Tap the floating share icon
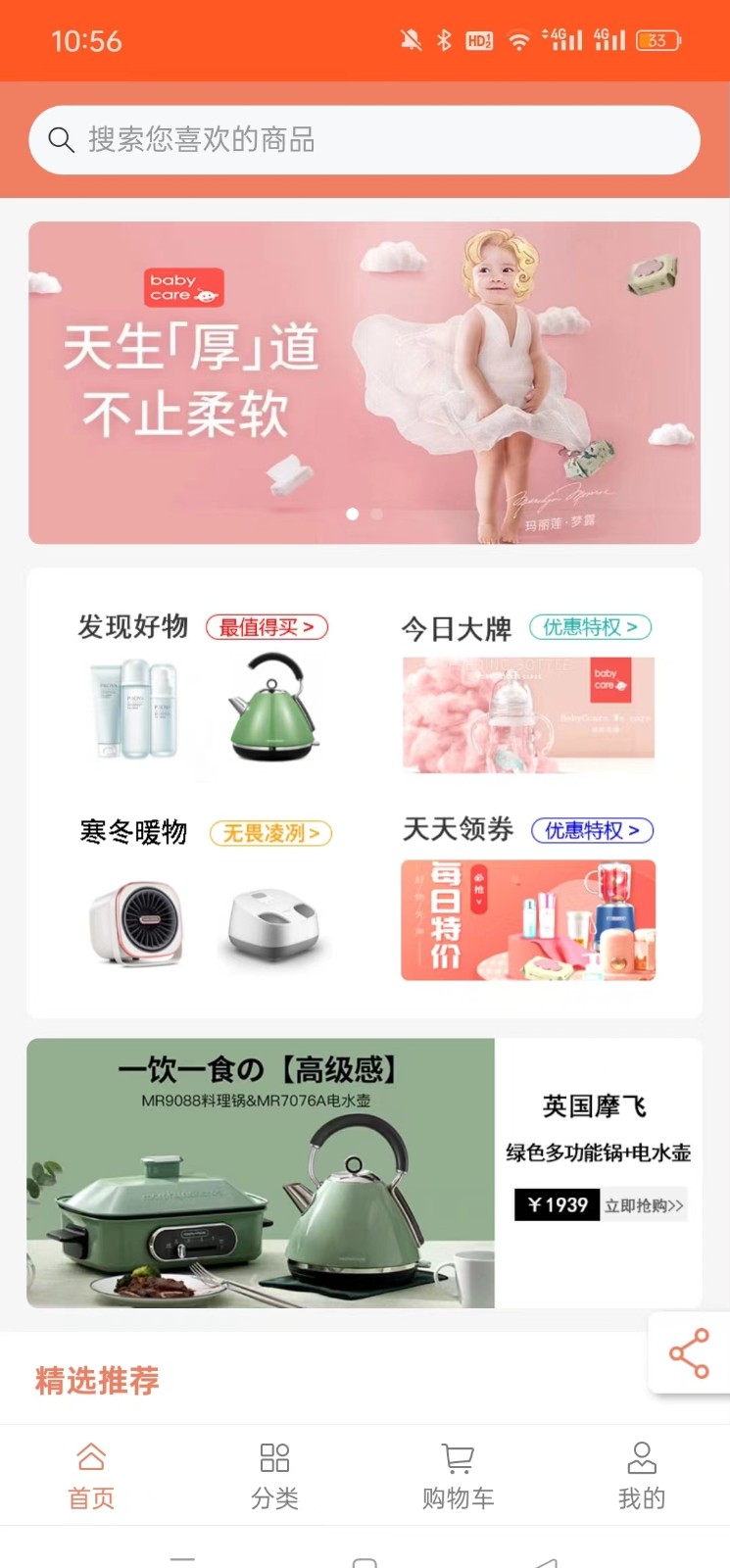 (x=689, y=1353)
